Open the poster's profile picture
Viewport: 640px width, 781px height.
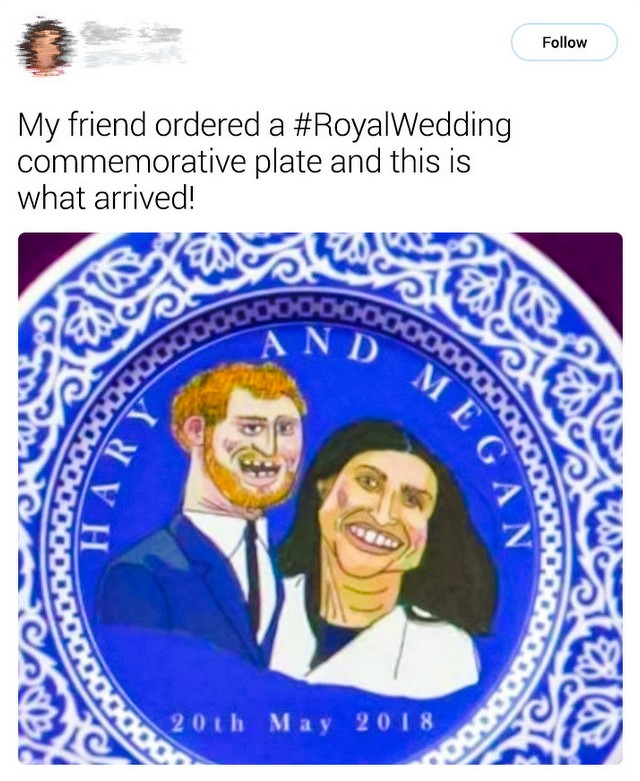[x=43, y=45]
